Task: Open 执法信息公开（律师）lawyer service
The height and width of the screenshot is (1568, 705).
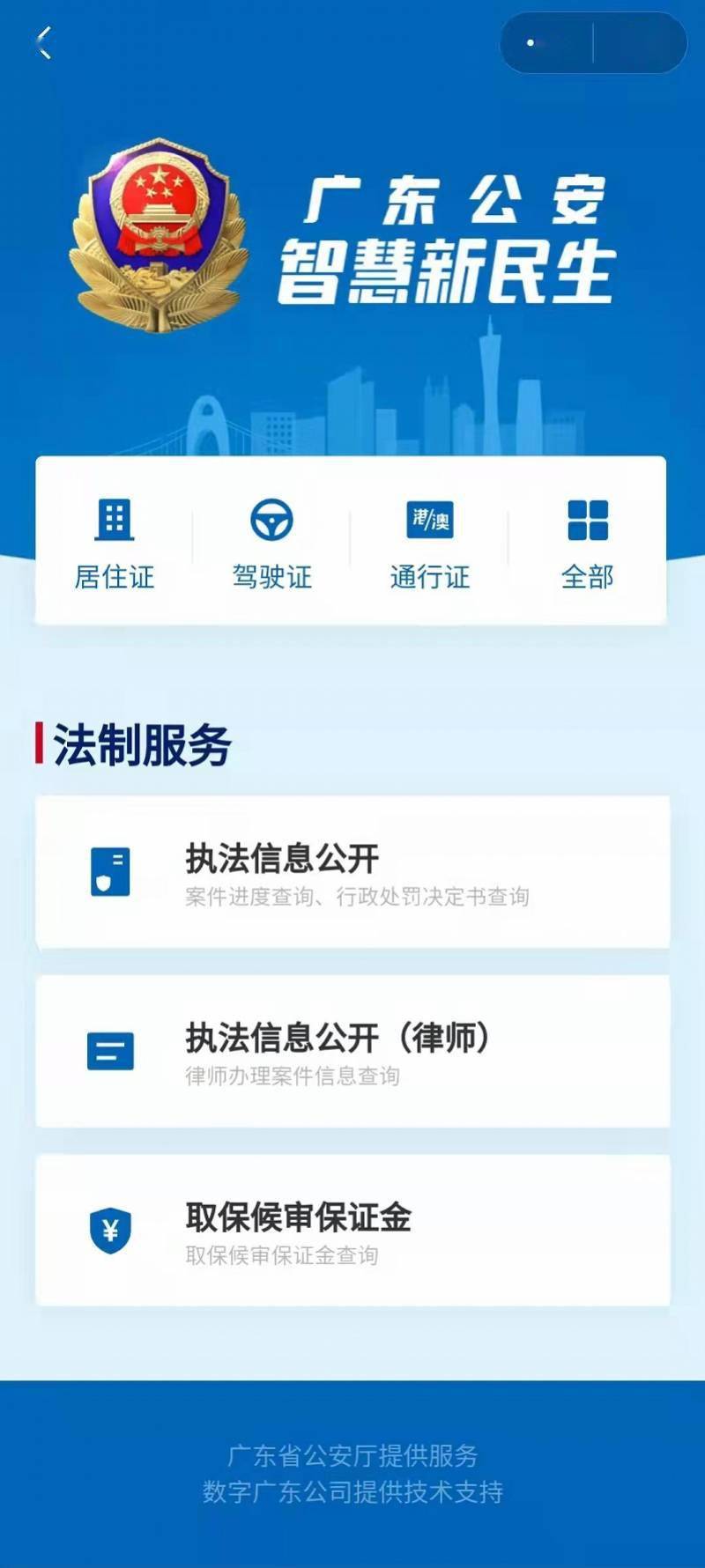Action: [x=352, y=1052]
